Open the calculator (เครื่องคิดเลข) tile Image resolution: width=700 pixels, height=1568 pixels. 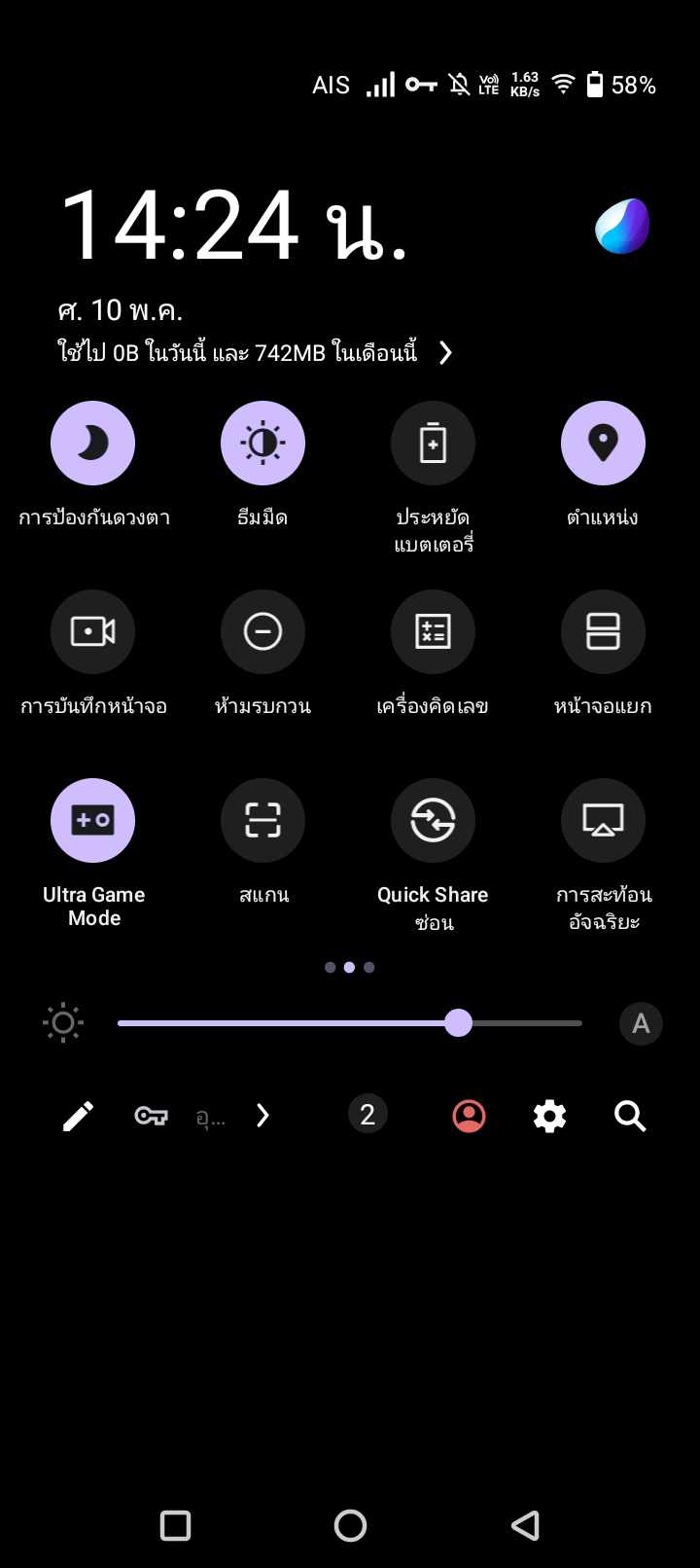[433, 631]
